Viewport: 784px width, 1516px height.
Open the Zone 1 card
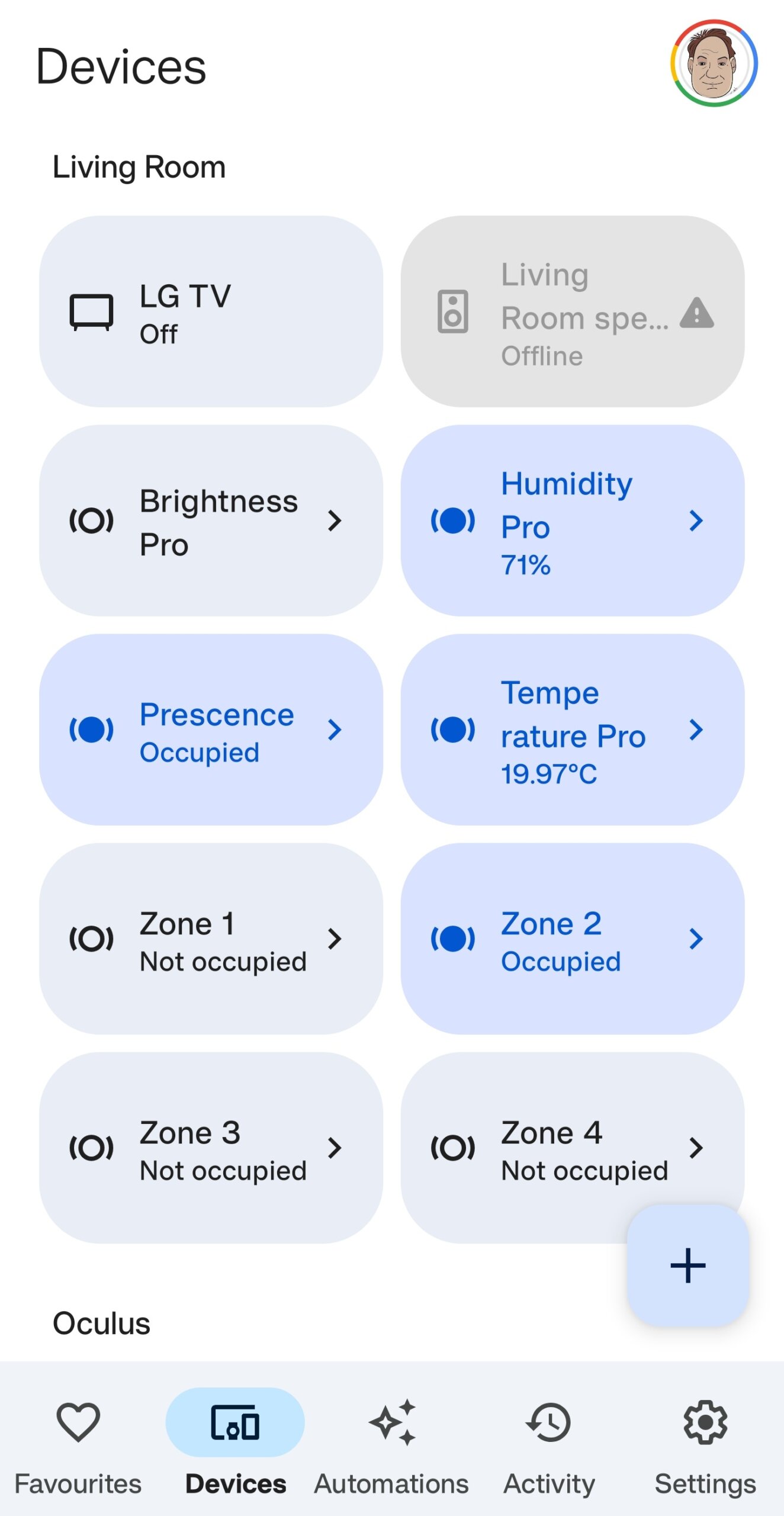click(211, 939)
